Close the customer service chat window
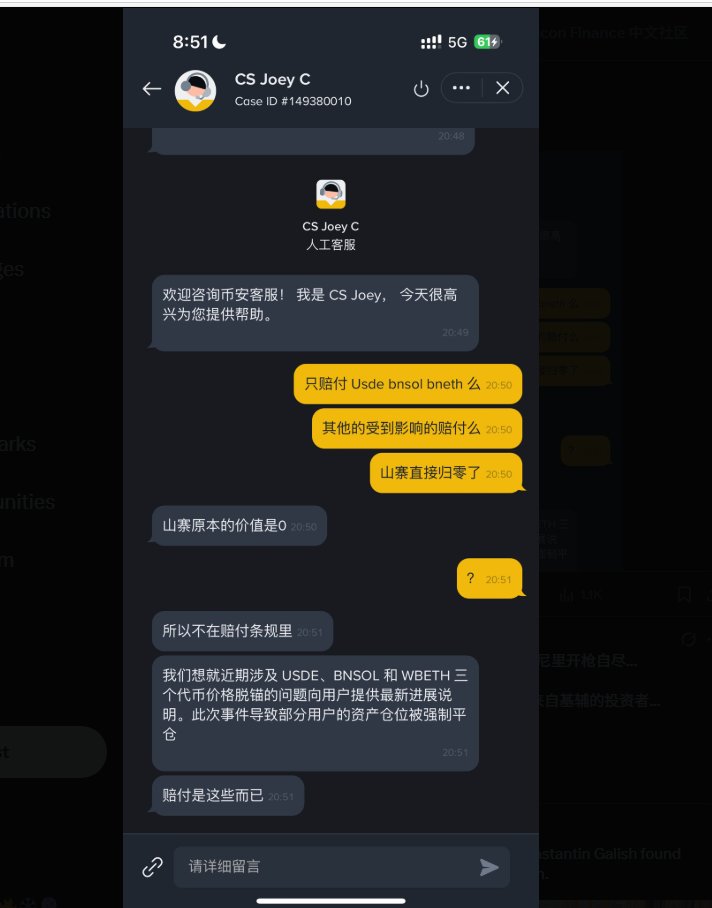This screenshot has width=712, height=908. pyautogui.click(x=503, y=88)
